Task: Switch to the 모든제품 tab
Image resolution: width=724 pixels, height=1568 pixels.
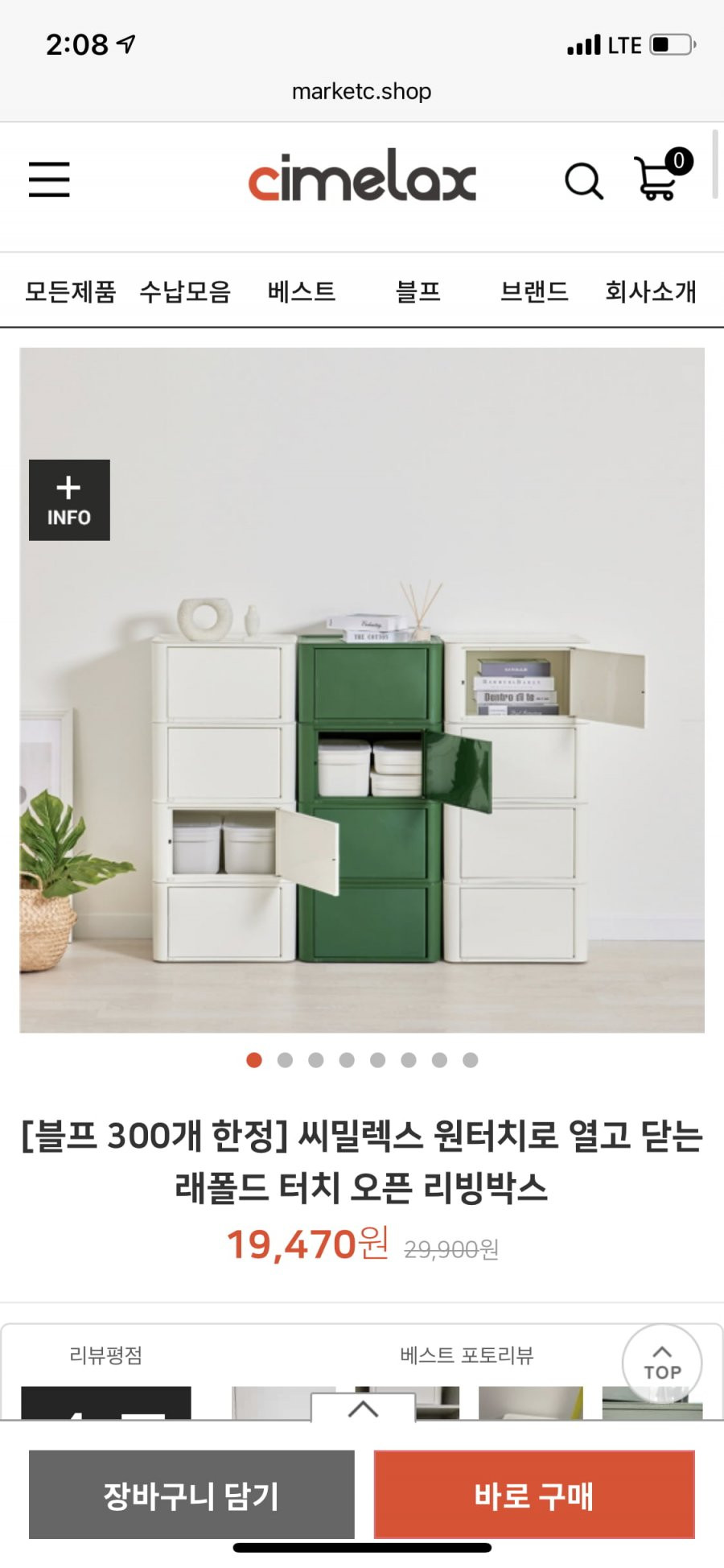Action: (x=70, y=291)
